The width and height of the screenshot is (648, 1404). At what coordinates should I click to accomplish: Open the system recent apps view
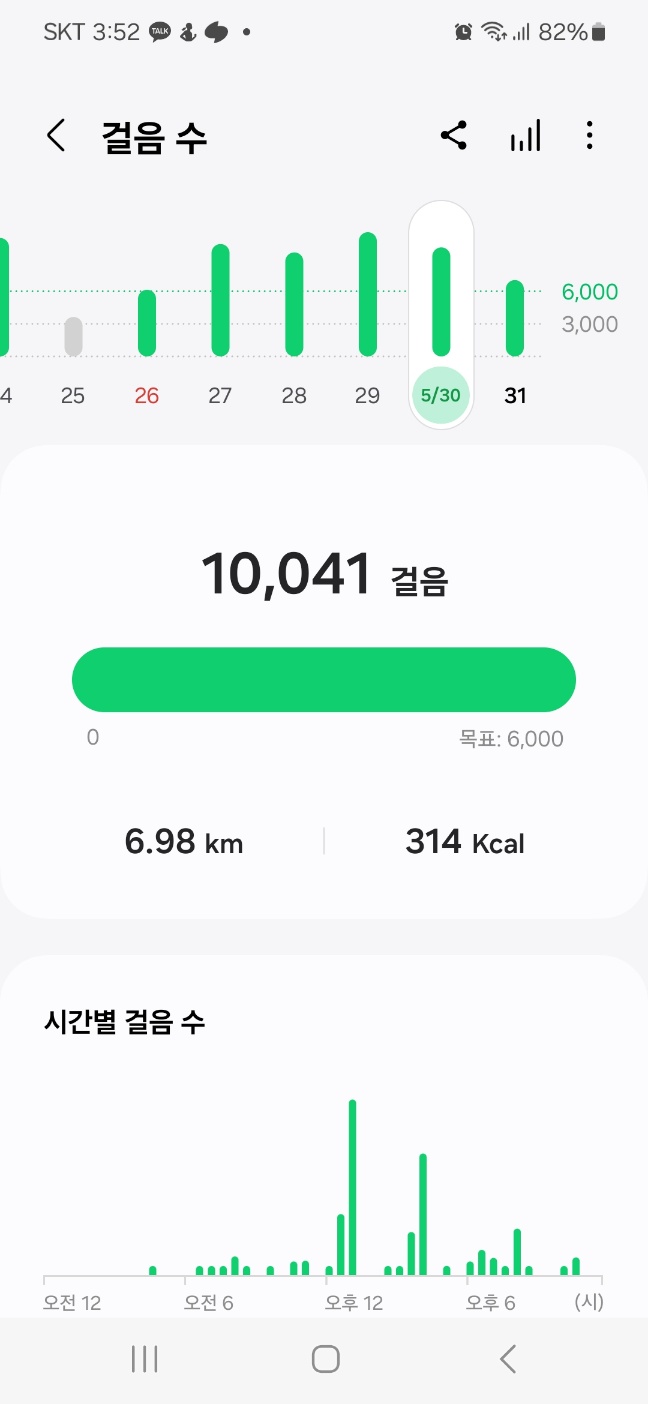145,1359
